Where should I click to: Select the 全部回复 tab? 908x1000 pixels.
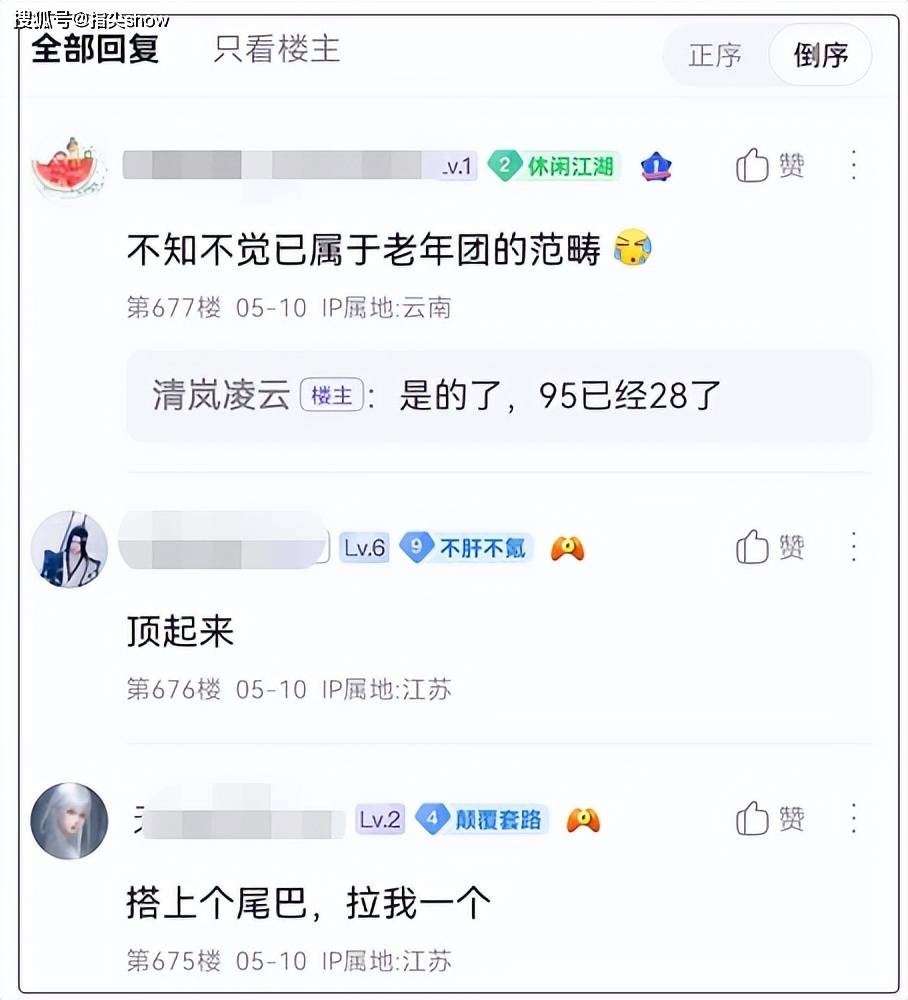tap(95, 50)
